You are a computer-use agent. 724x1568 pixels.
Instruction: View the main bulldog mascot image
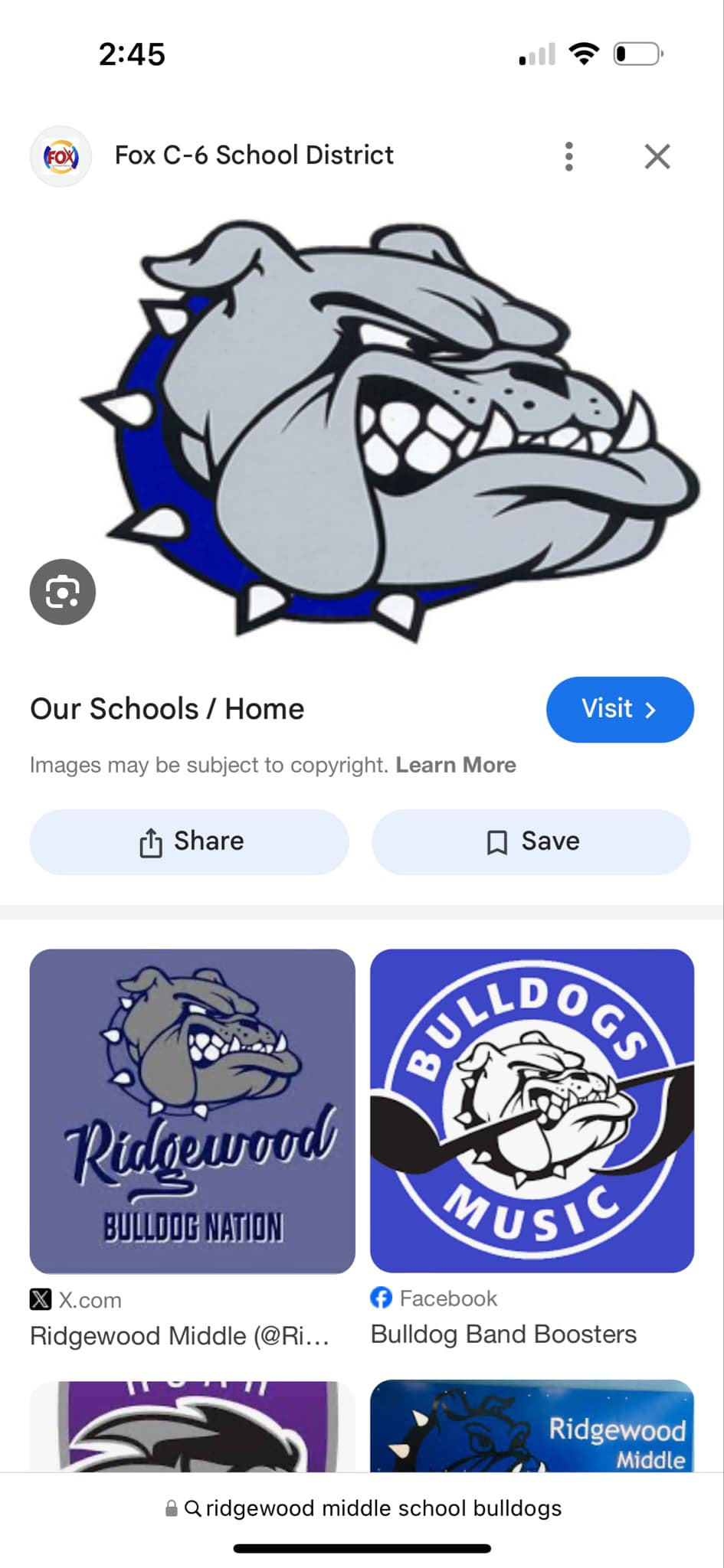391,429
